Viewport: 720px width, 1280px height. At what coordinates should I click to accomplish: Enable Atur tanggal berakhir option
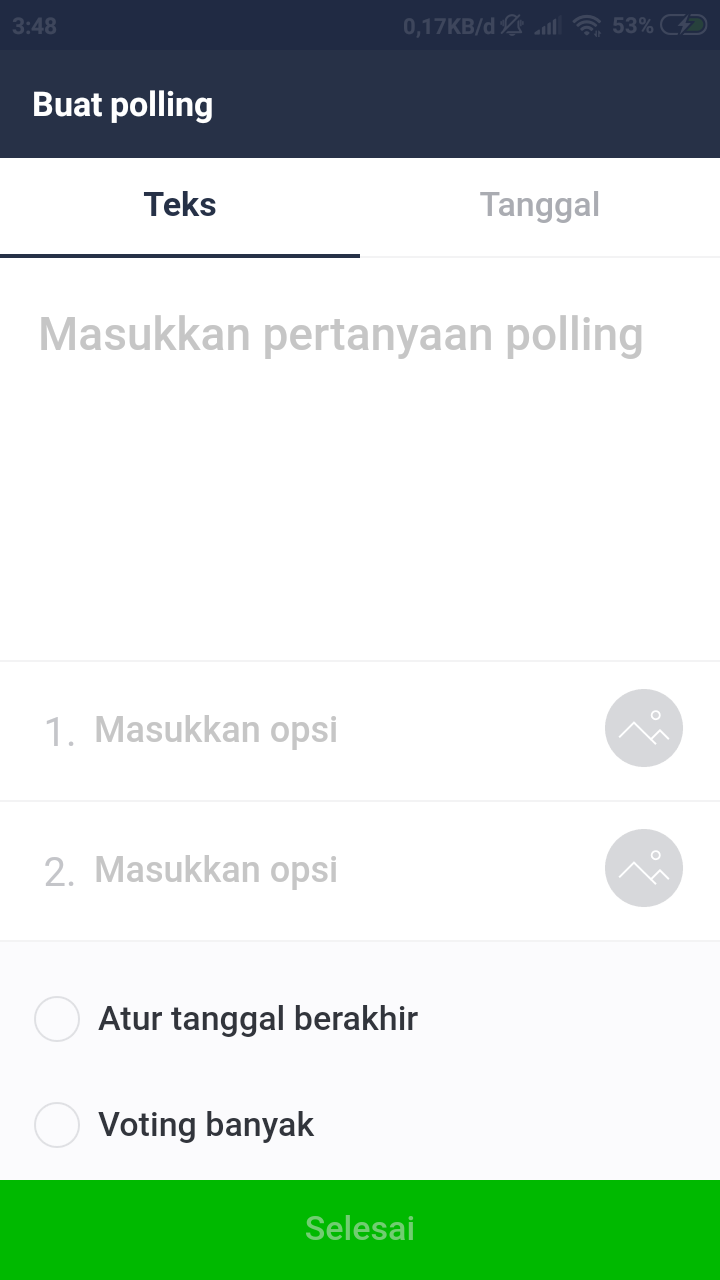(57, 1019)
